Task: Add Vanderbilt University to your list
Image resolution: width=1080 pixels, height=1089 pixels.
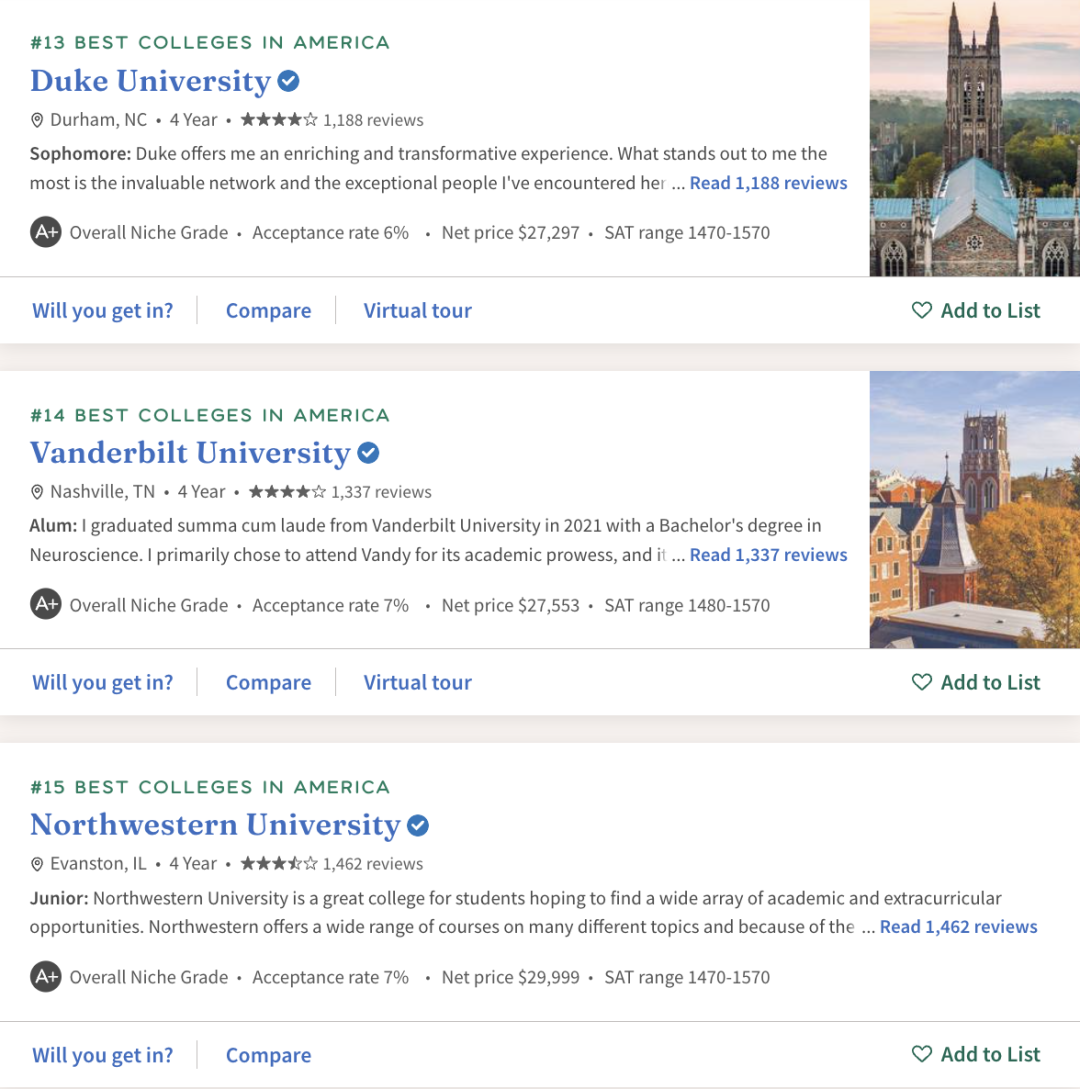Action: pyautogui.click(x=976, y=683)
